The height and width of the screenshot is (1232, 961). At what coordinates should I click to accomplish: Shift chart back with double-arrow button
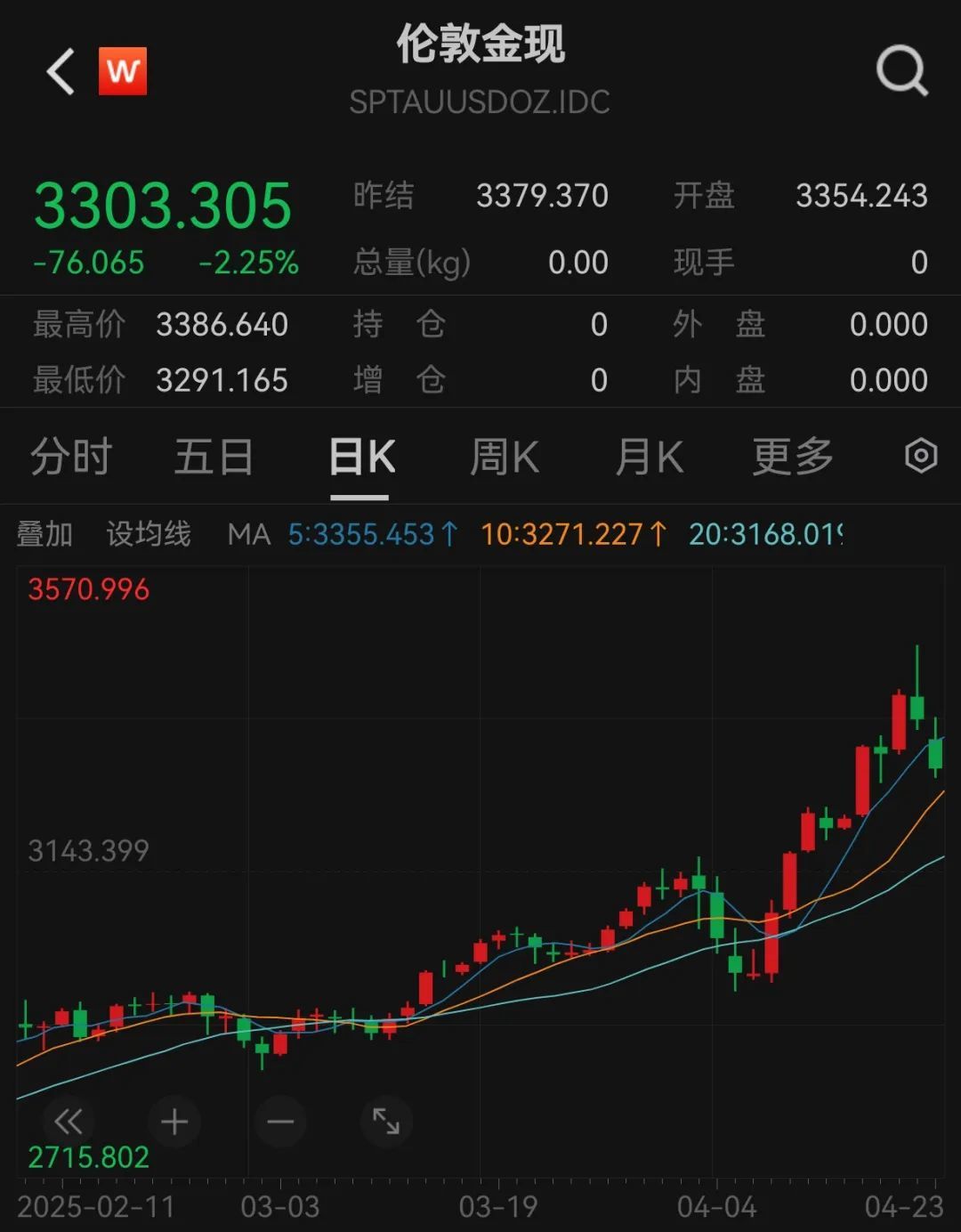pos(69,1122)
